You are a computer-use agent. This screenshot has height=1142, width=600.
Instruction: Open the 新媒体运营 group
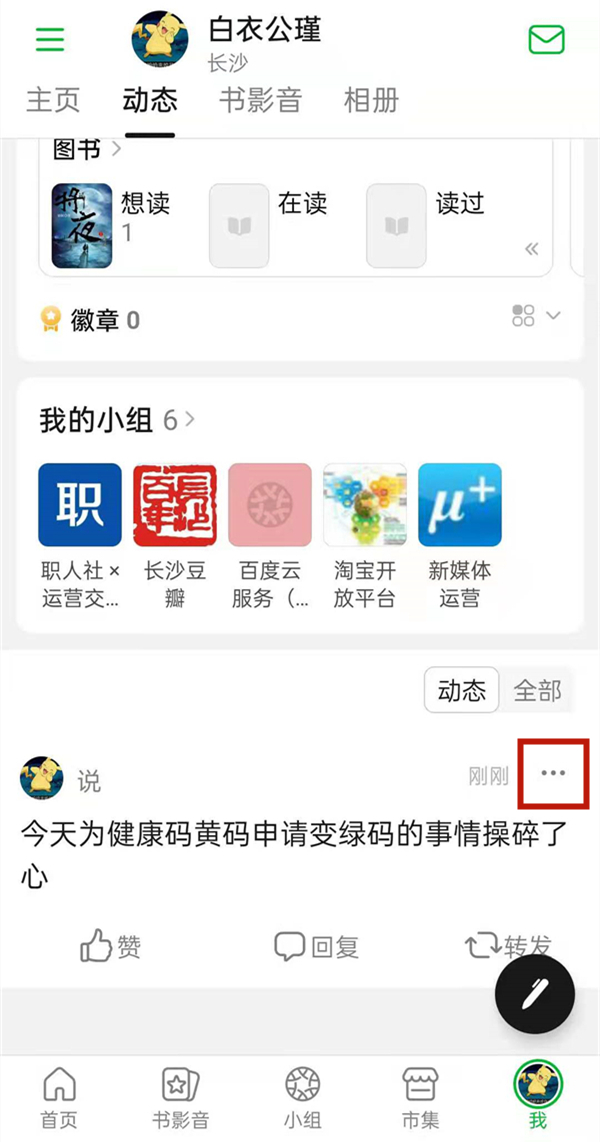click(459, 536)
